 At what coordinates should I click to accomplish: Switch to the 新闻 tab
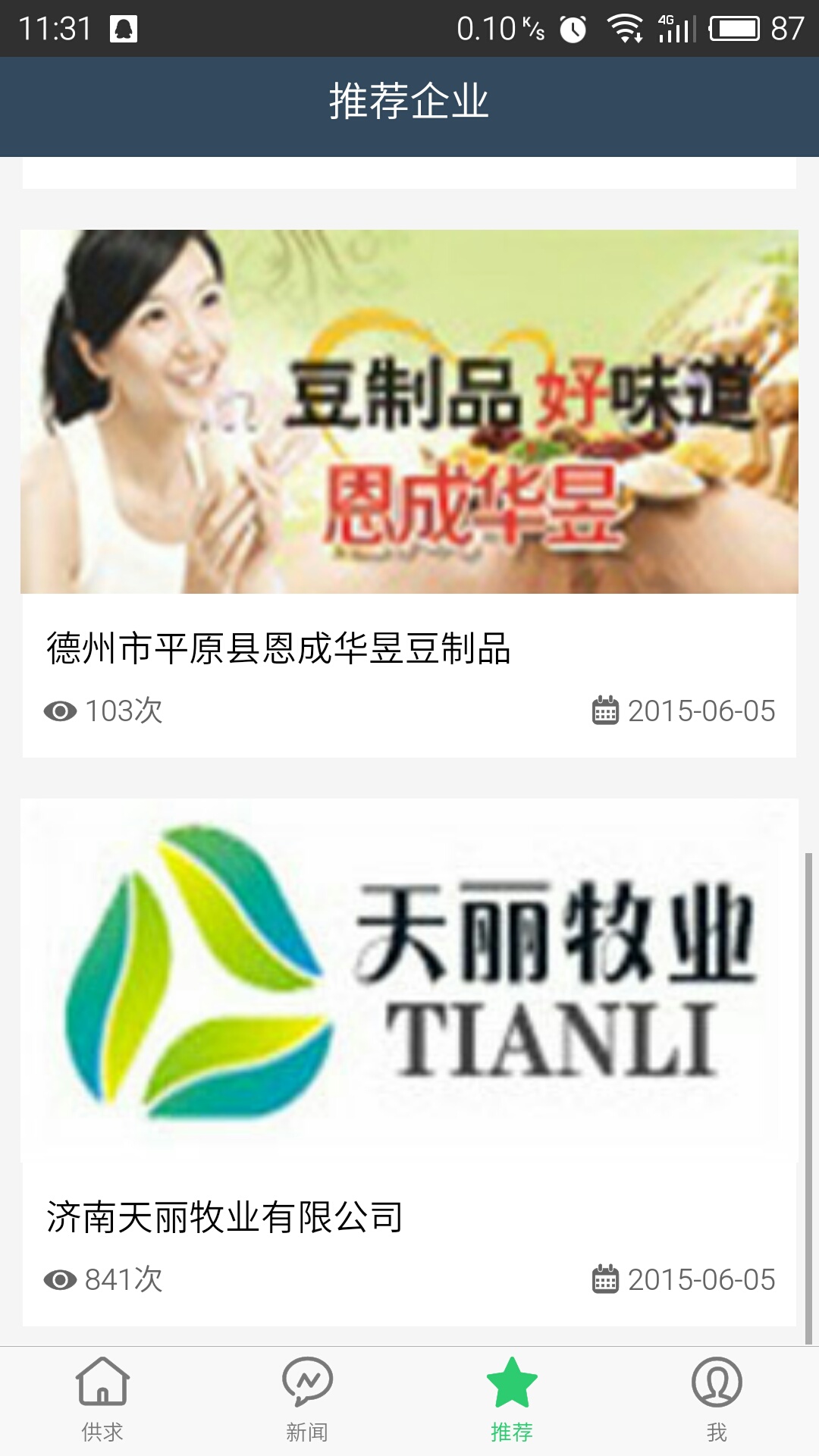[x=307, y=1400]
